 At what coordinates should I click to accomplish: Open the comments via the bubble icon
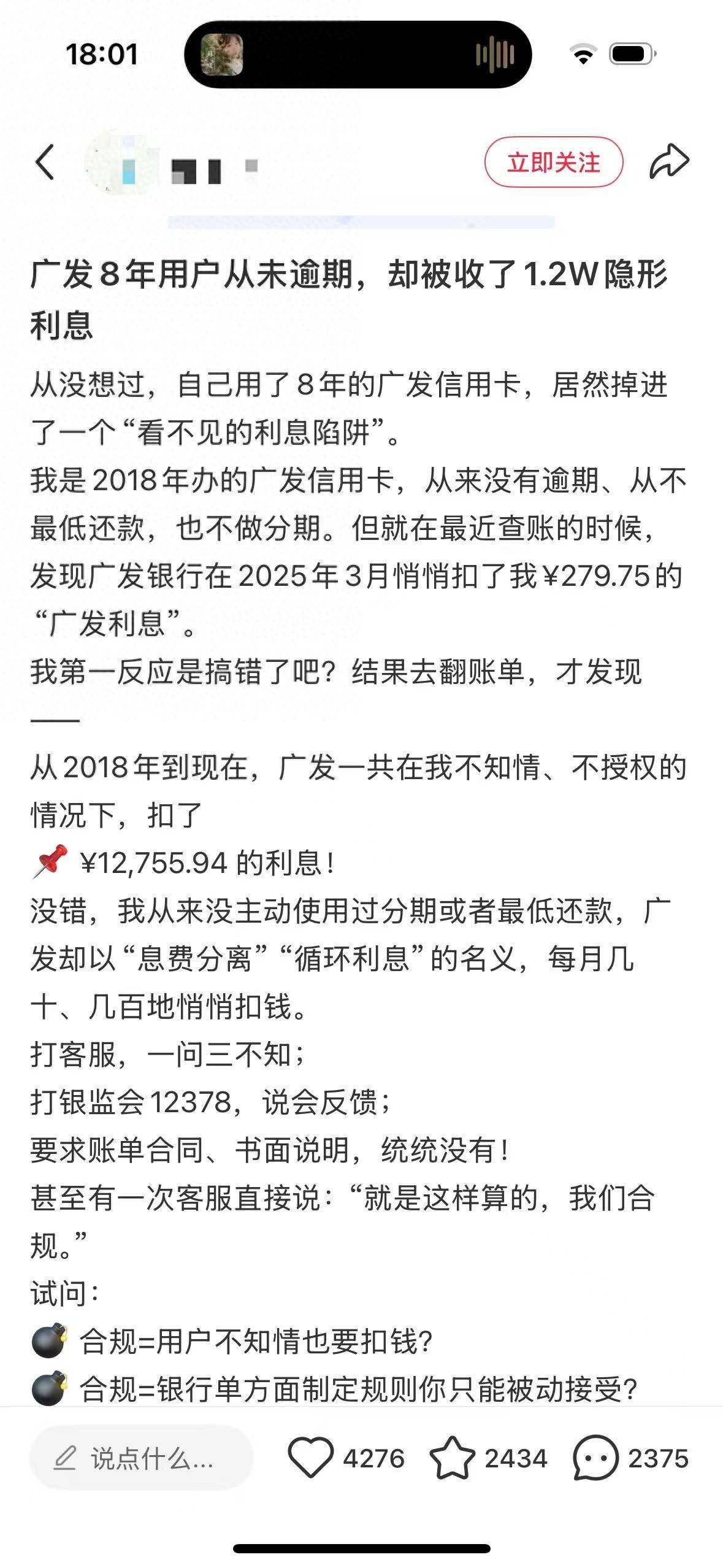pyautogui.click(x=595, y=1458)
